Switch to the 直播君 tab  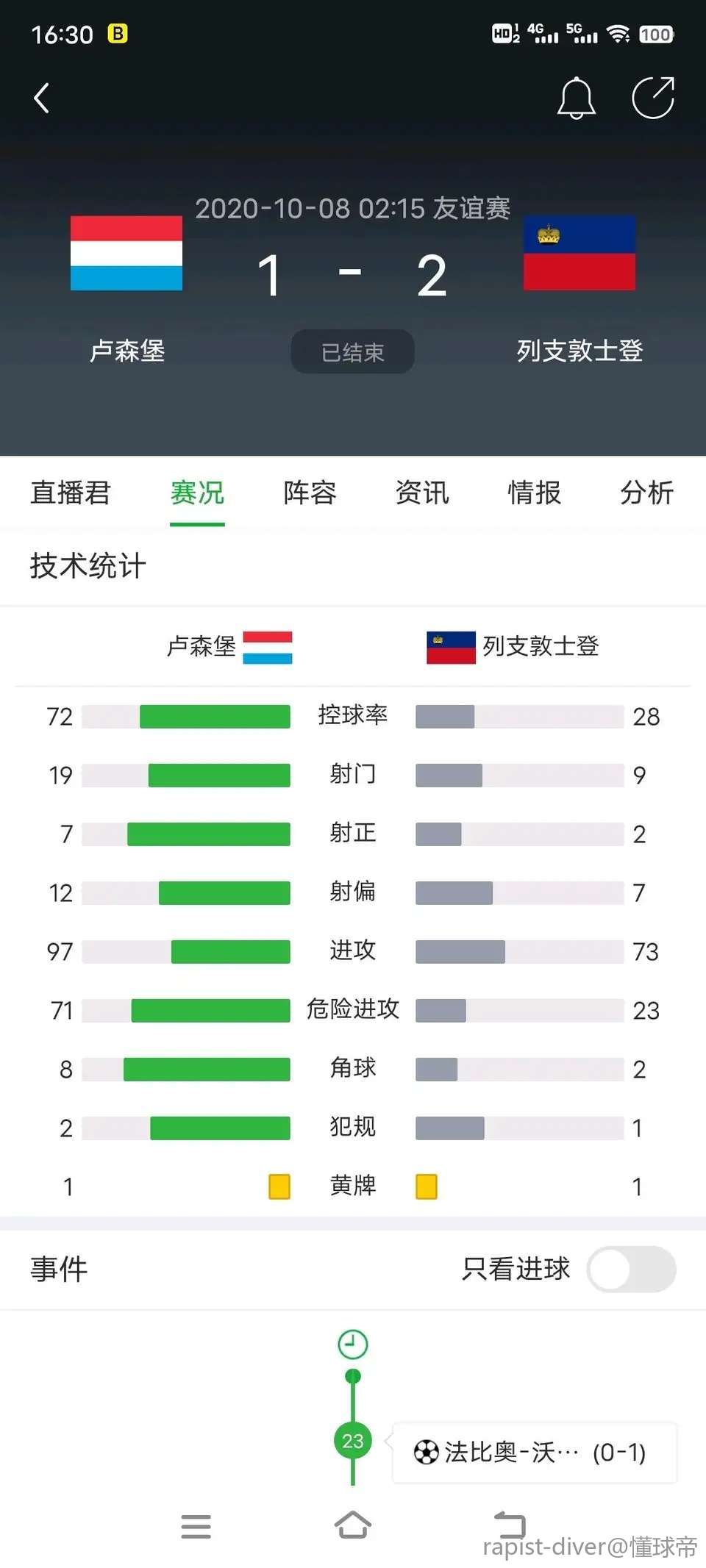point(70,493)
